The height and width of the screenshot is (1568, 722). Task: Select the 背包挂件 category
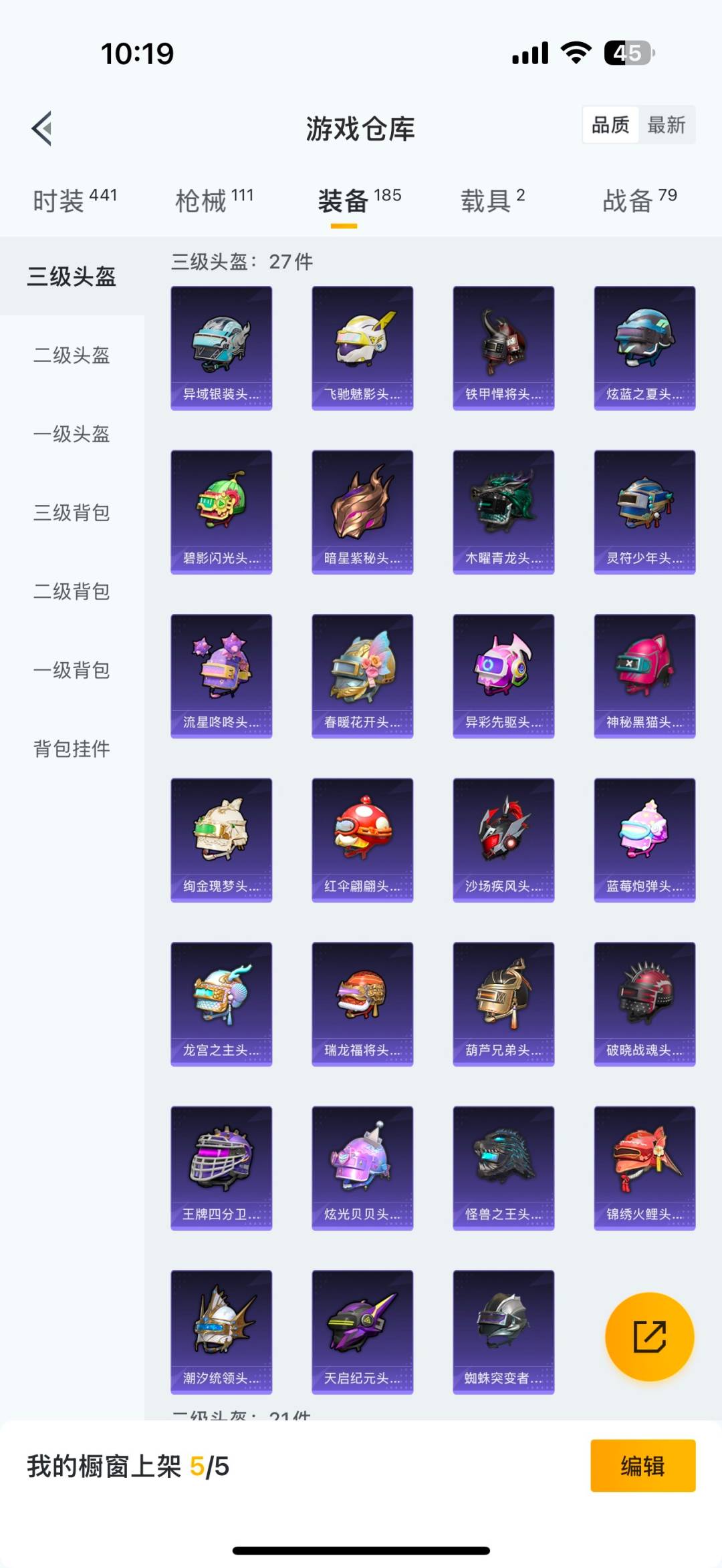pos(70,749)
